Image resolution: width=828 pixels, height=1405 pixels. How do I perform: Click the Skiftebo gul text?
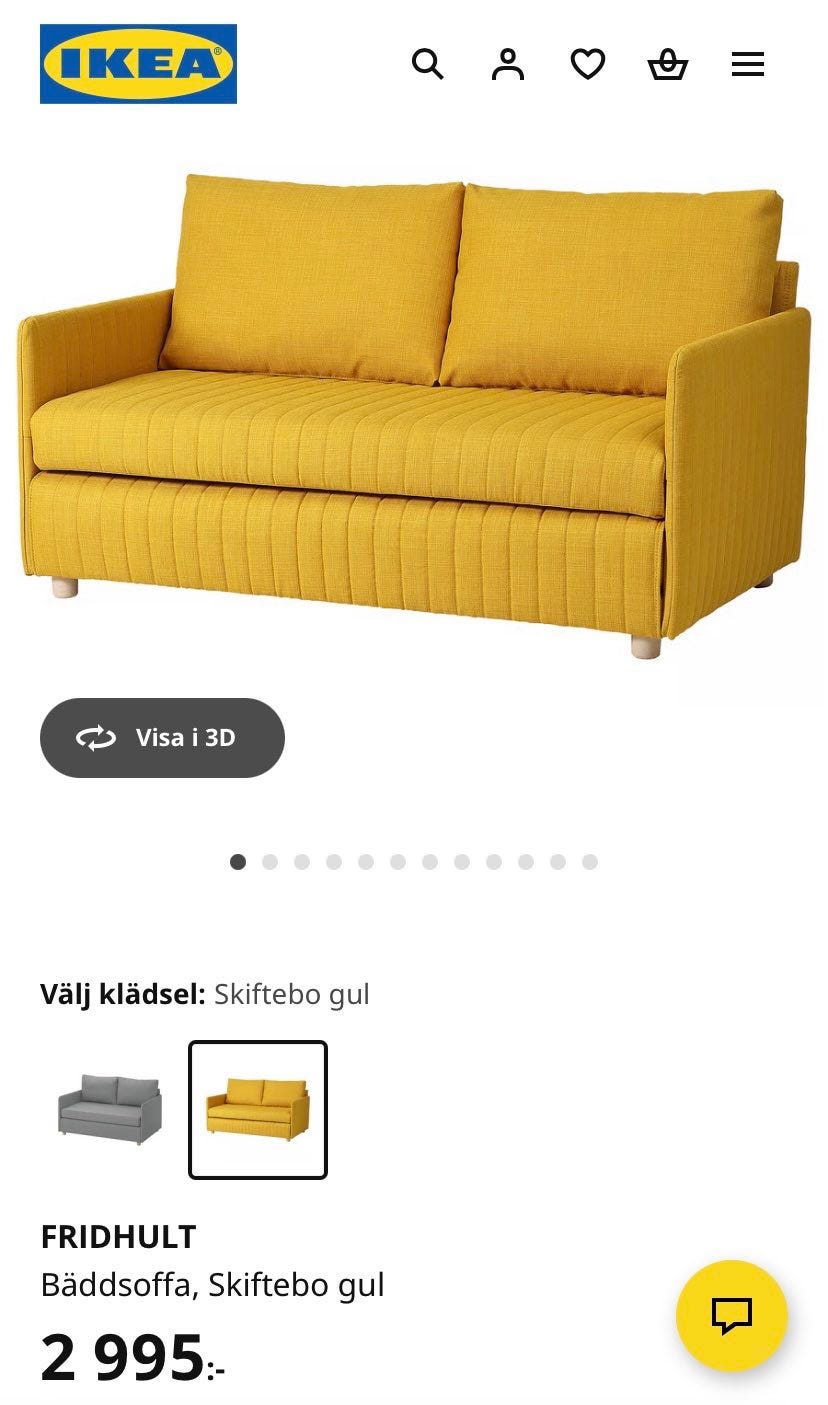290,994
